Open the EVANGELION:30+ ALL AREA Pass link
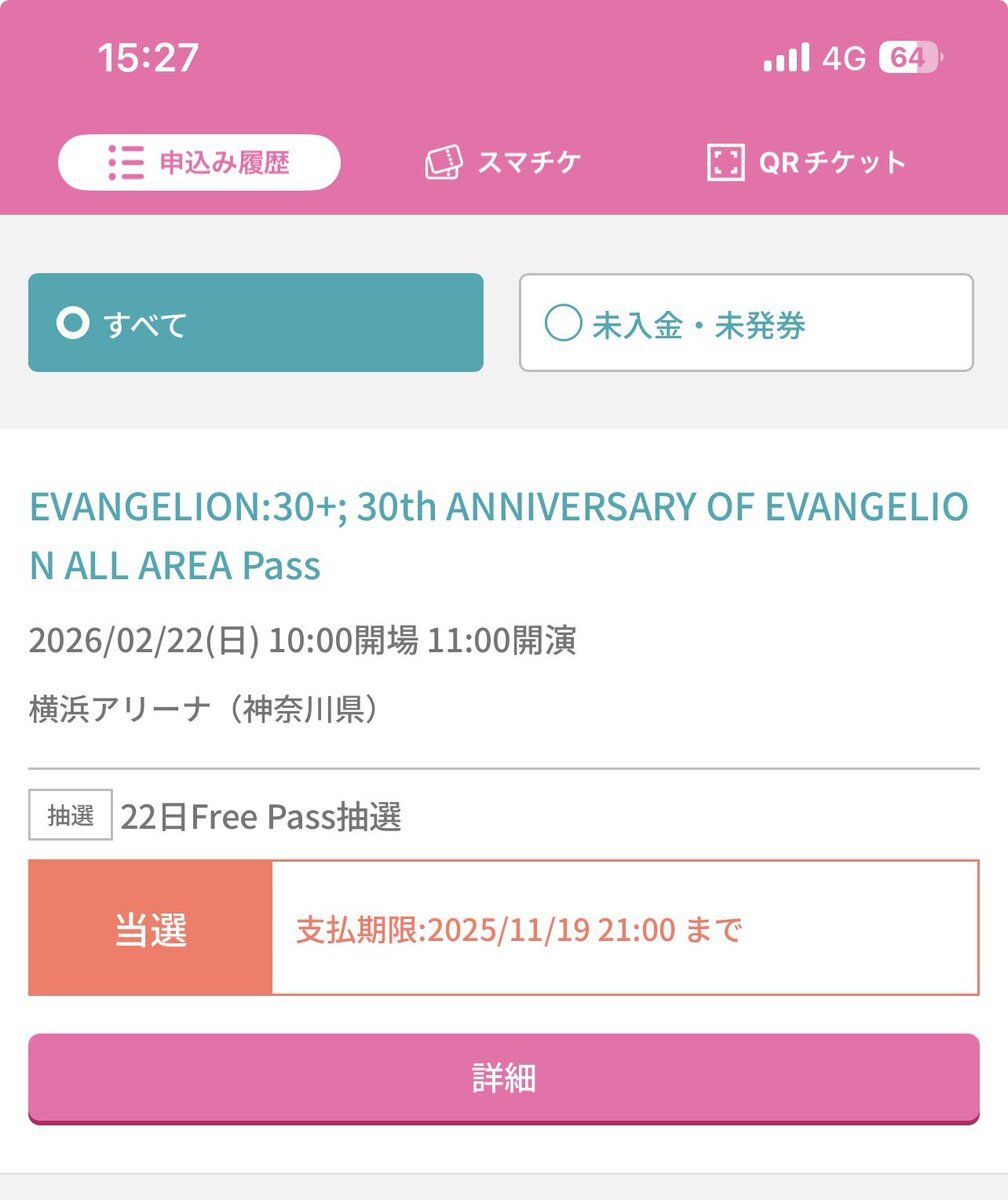The height and width of the screenshot is (1200, 1008). point(499,536)
